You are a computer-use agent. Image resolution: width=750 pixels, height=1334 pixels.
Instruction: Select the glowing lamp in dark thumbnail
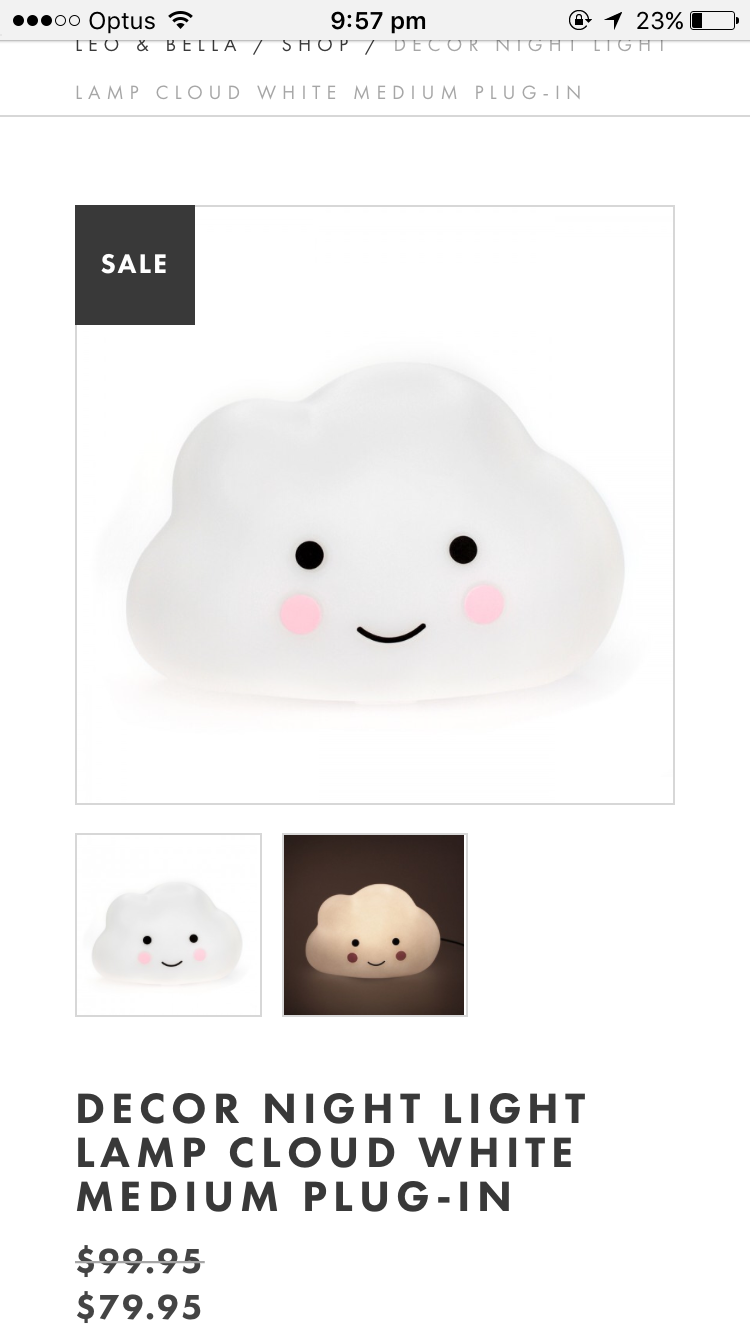(x=375, y=925)
